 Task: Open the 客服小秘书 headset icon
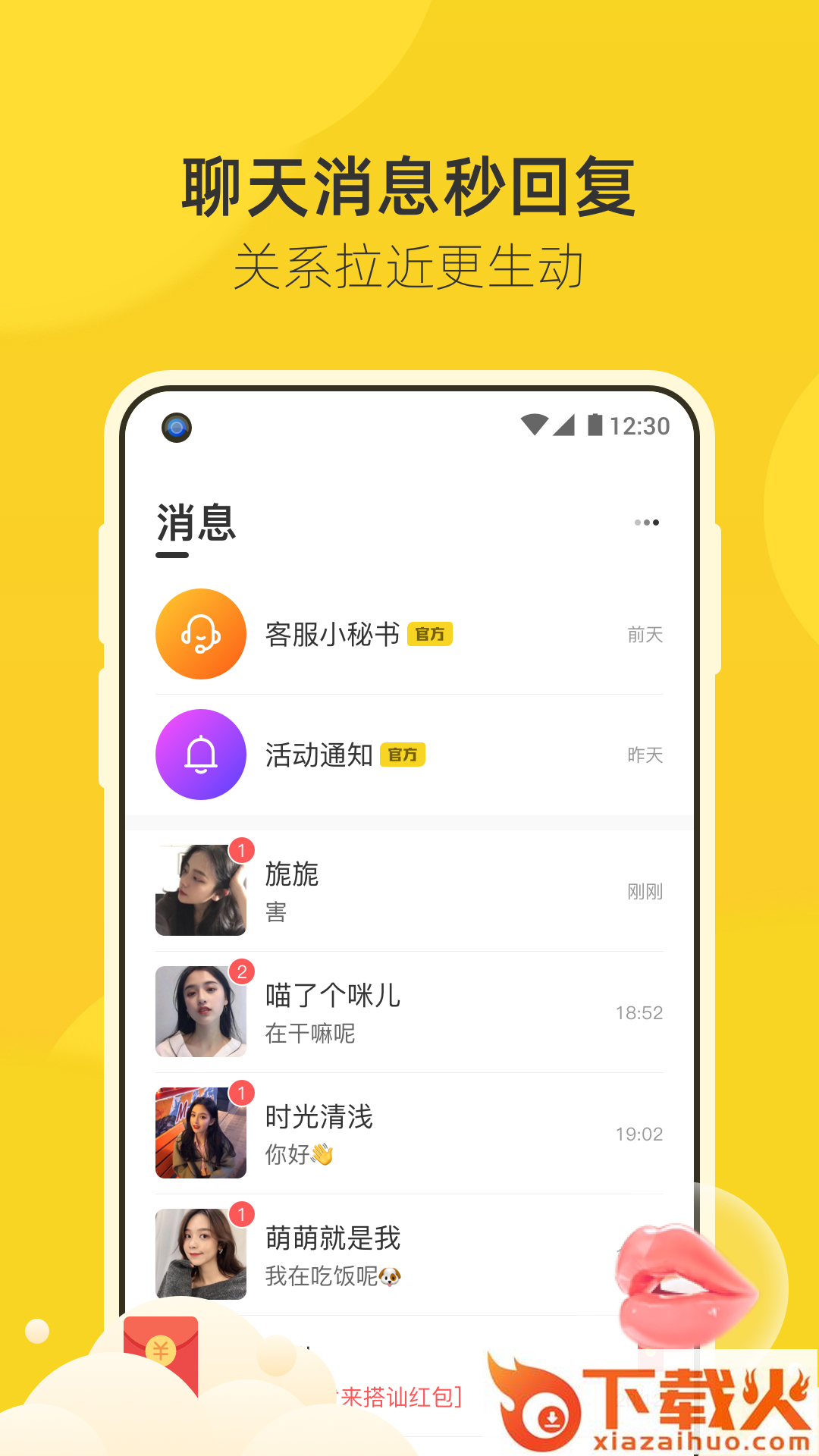pos(200,634)
